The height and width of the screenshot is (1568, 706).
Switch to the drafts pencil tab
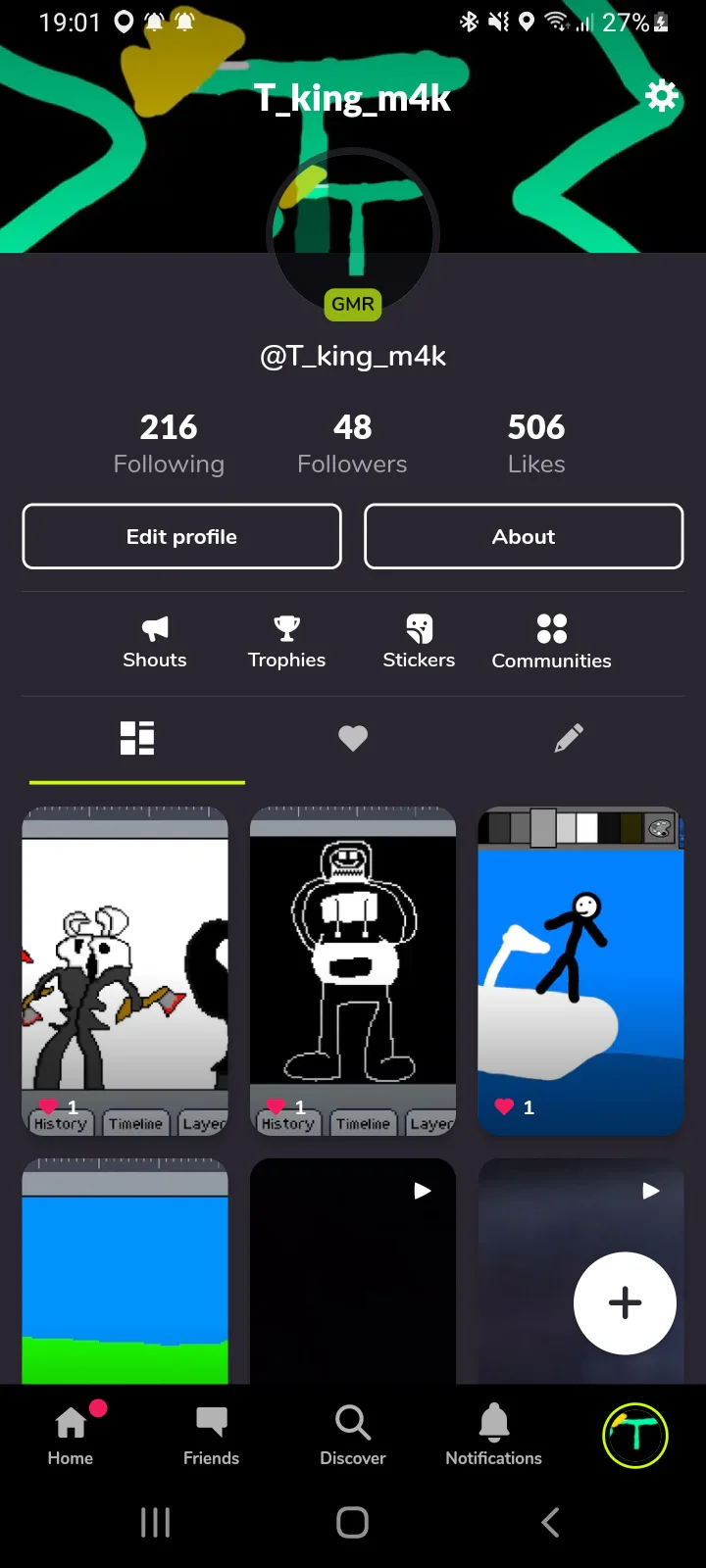tap(569, 738)
